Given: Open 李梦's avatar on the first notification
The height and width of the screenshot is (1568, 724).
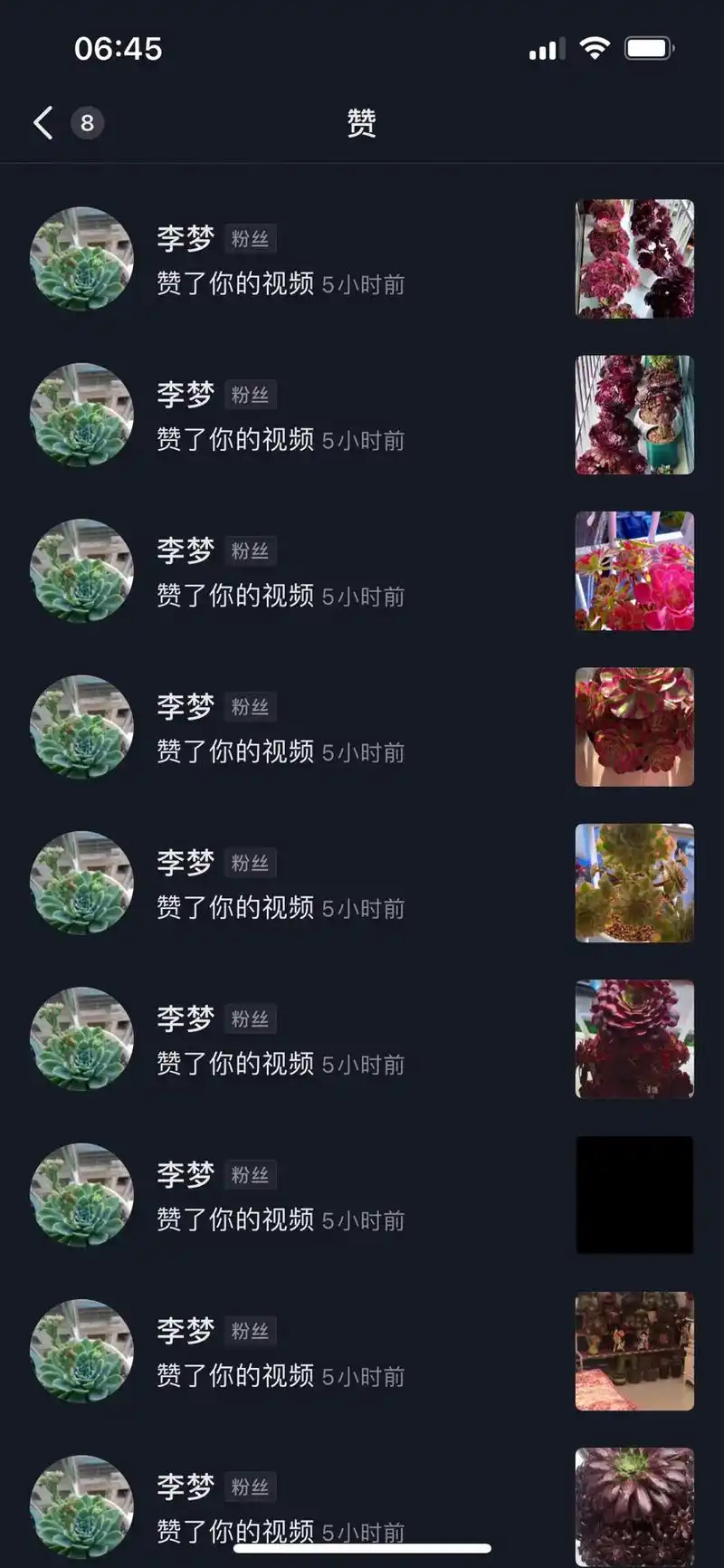Looking at the screenshot, I should [x=81, y=259].
